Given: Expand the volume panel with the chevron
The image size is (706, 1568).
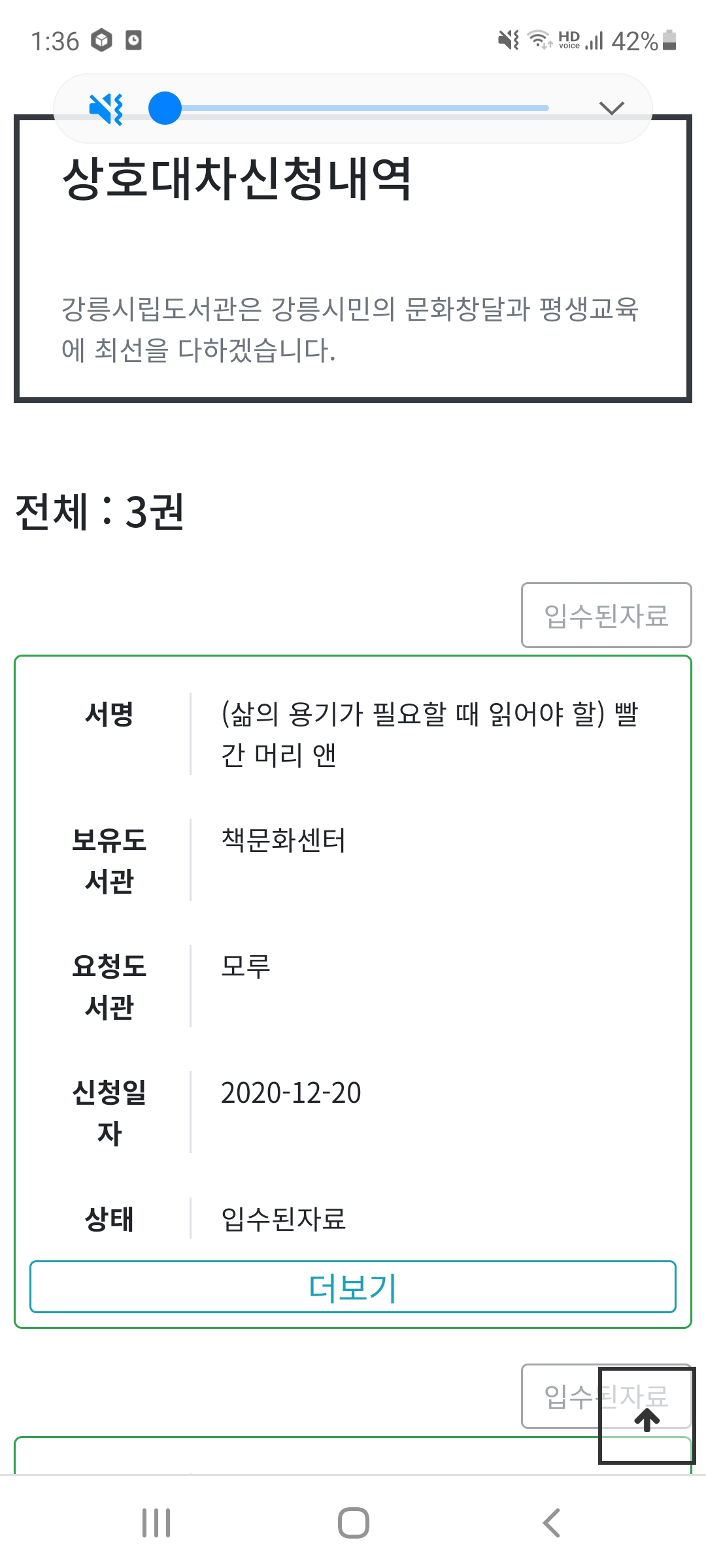Looking at the screenshot, I should coord(612,108).
